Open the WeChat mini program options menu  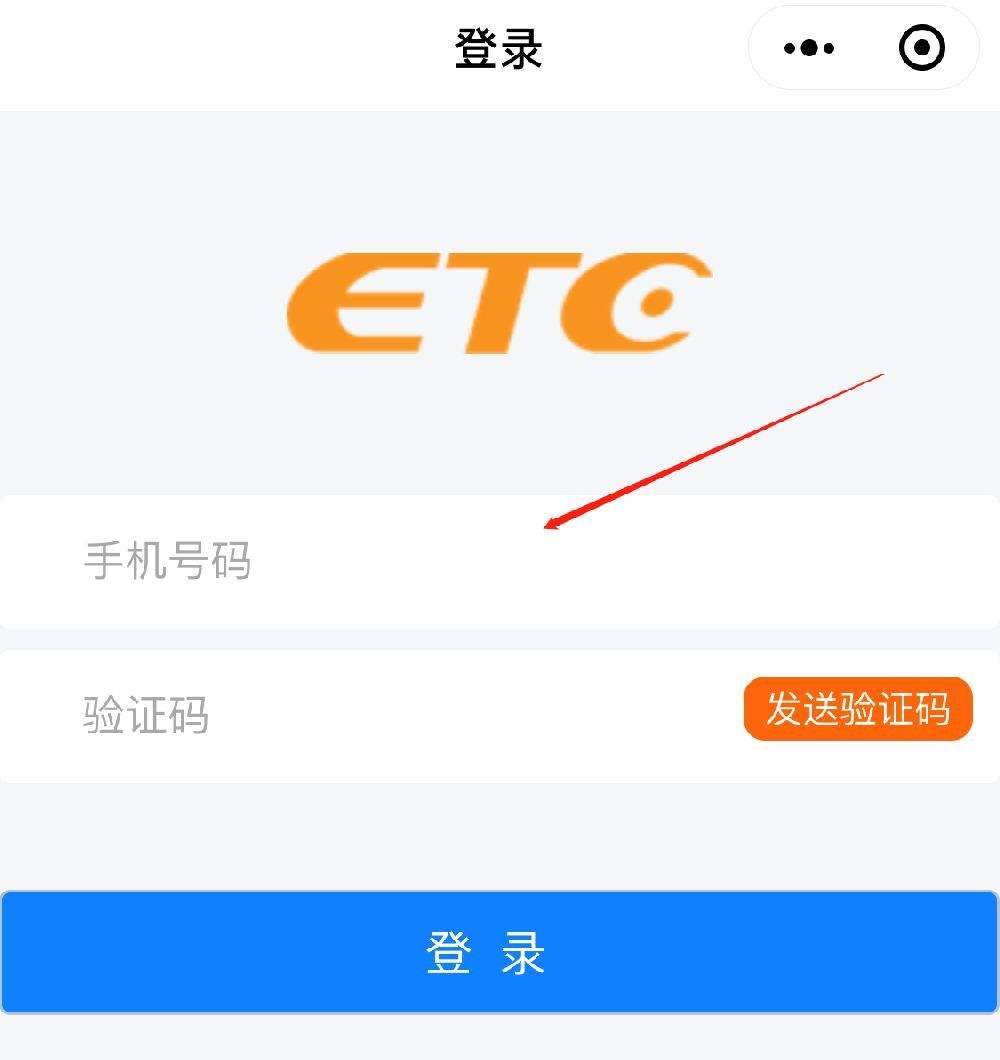808,47
